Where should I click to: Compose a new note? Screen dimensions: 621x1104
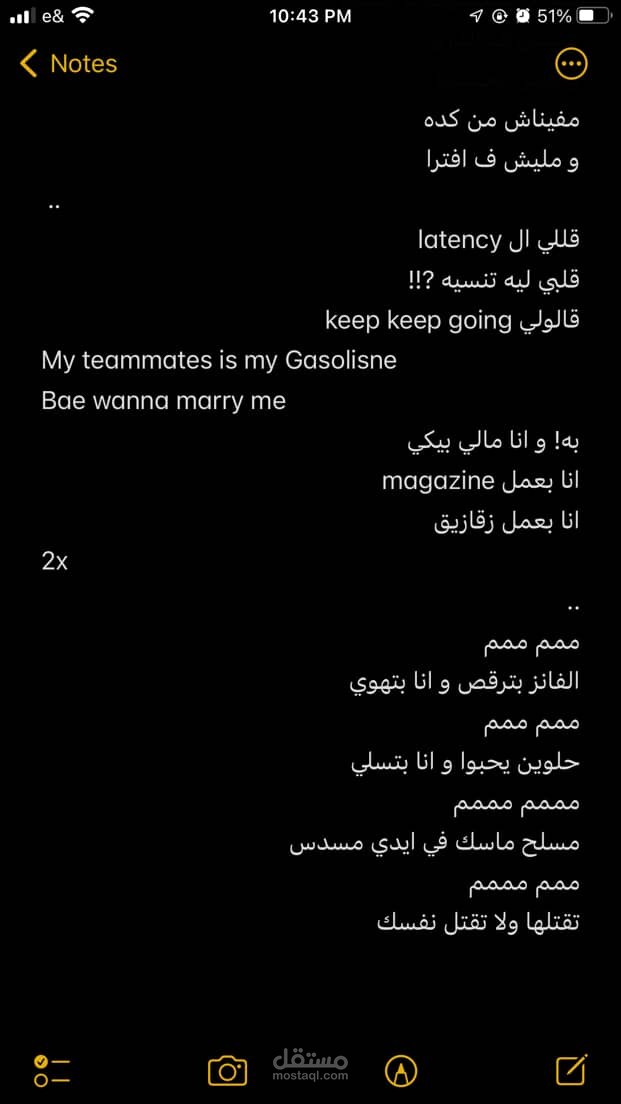pos(572,1070)
